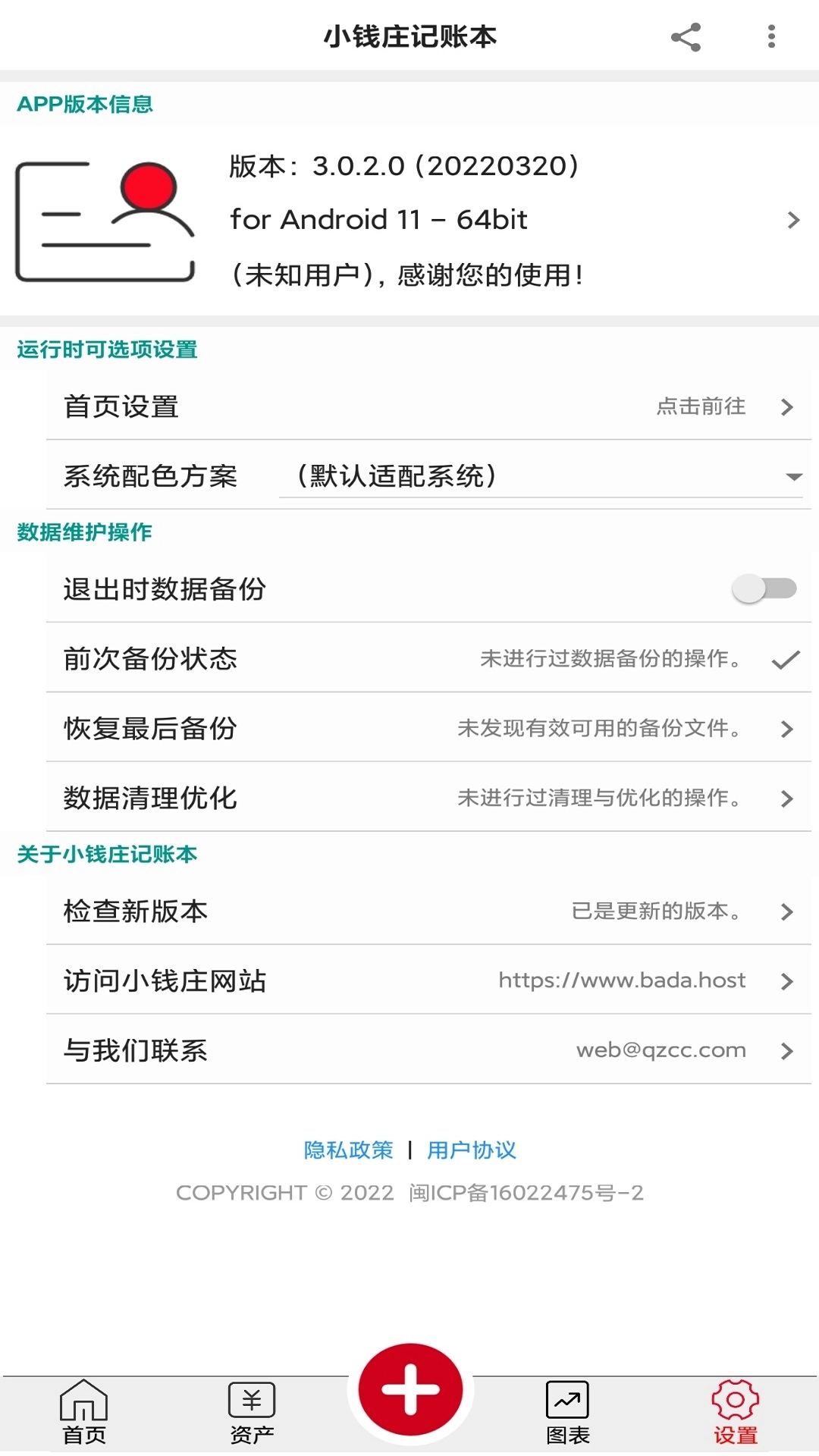This screenshot has width=819, height=1456.
Task: View the 用户协议 agreement
Action: 471,1150
